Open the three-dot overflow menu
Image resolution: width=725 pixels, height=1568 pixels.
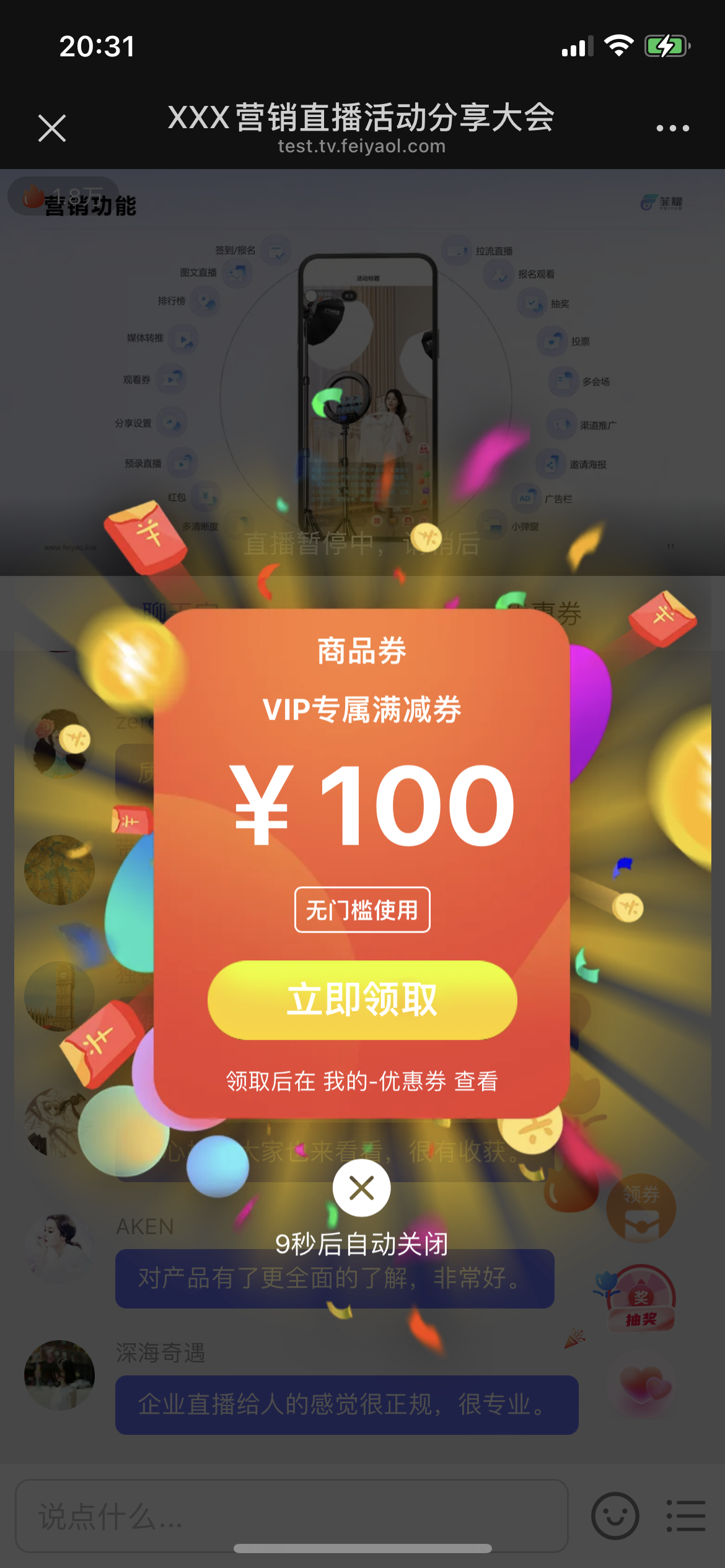[x=672, y=128]
